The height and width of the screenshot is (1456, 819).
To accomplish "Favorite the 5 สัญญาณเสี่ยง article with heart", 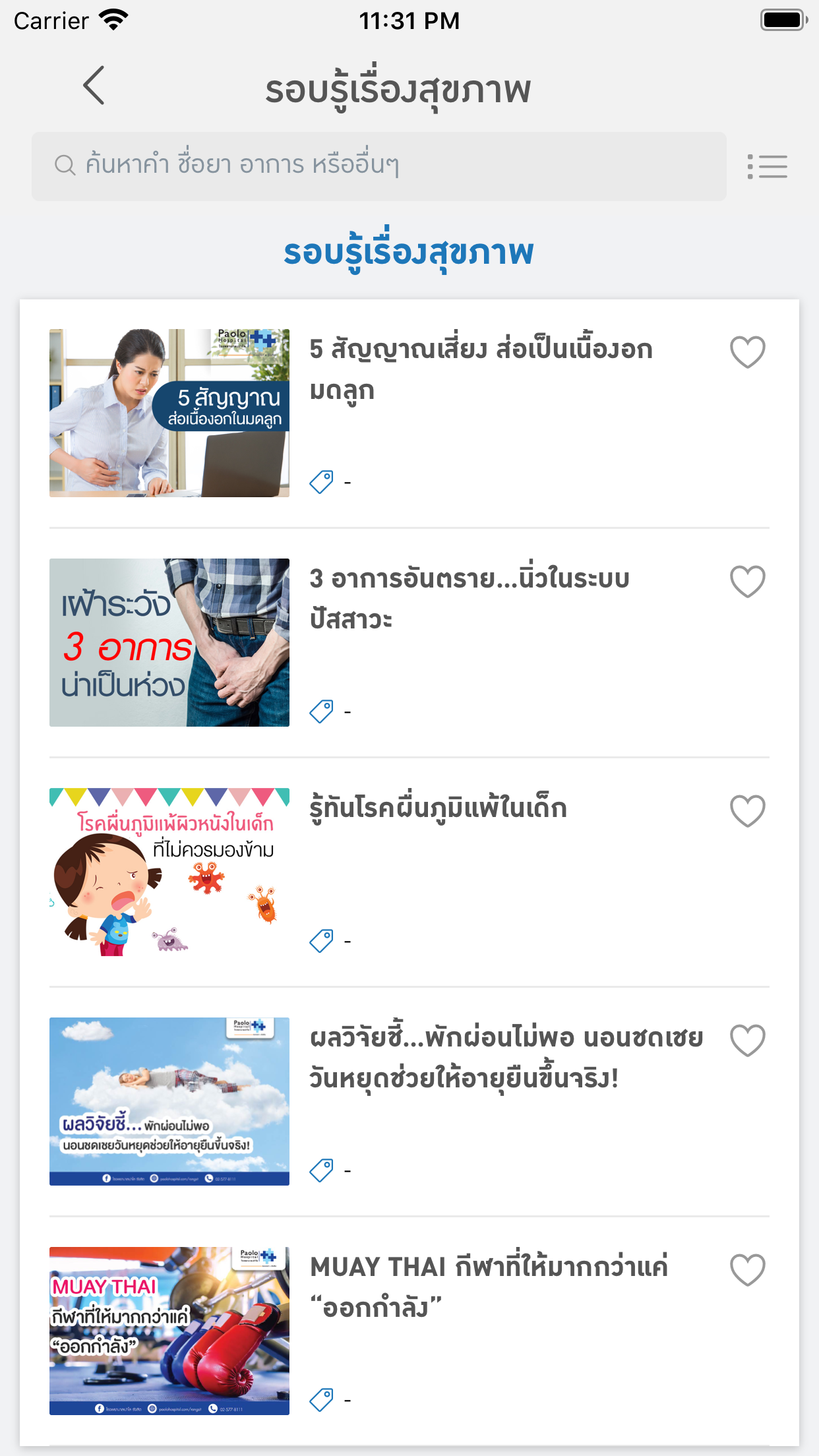I will pos(747,351).
